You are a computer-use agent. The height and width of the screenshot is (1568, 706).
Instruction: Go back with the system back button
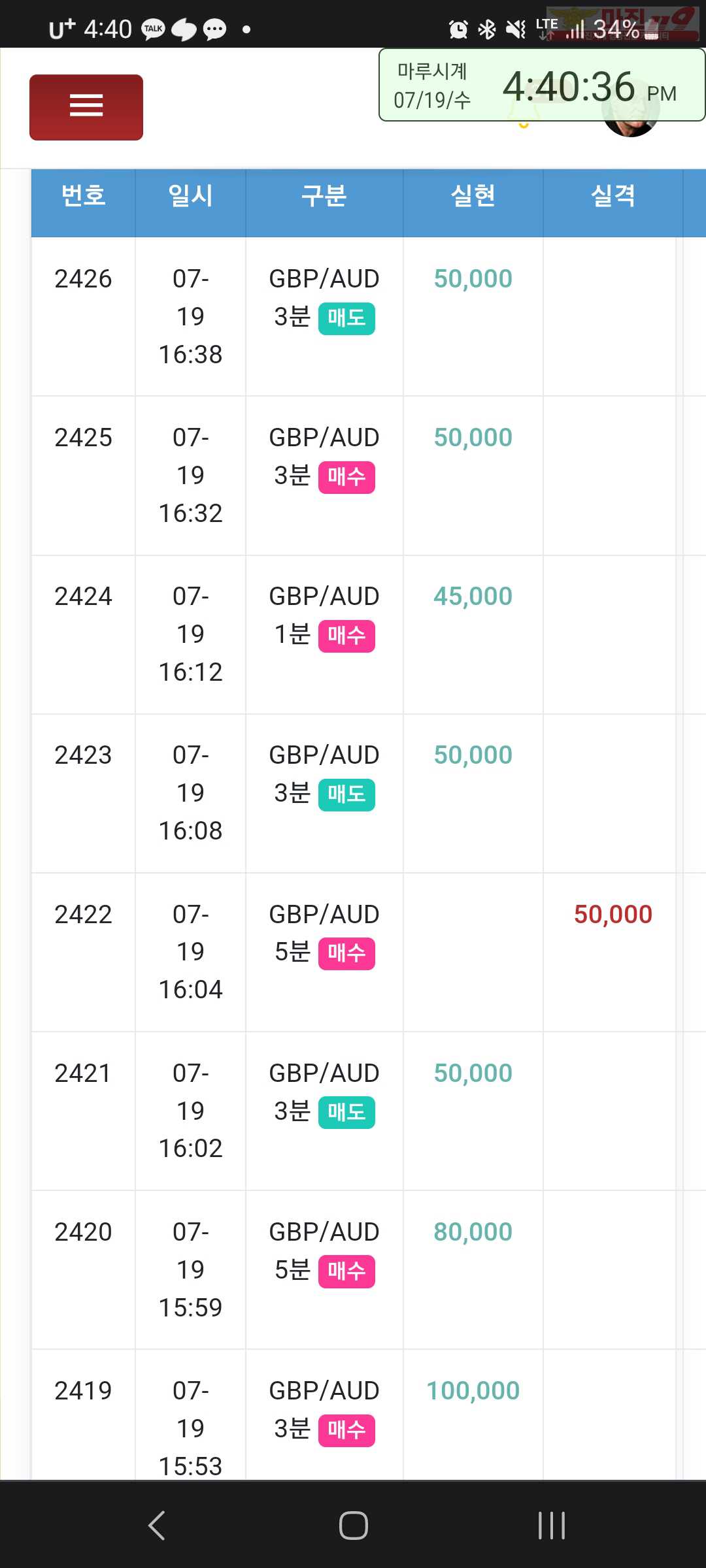[x=157, y=1526]
